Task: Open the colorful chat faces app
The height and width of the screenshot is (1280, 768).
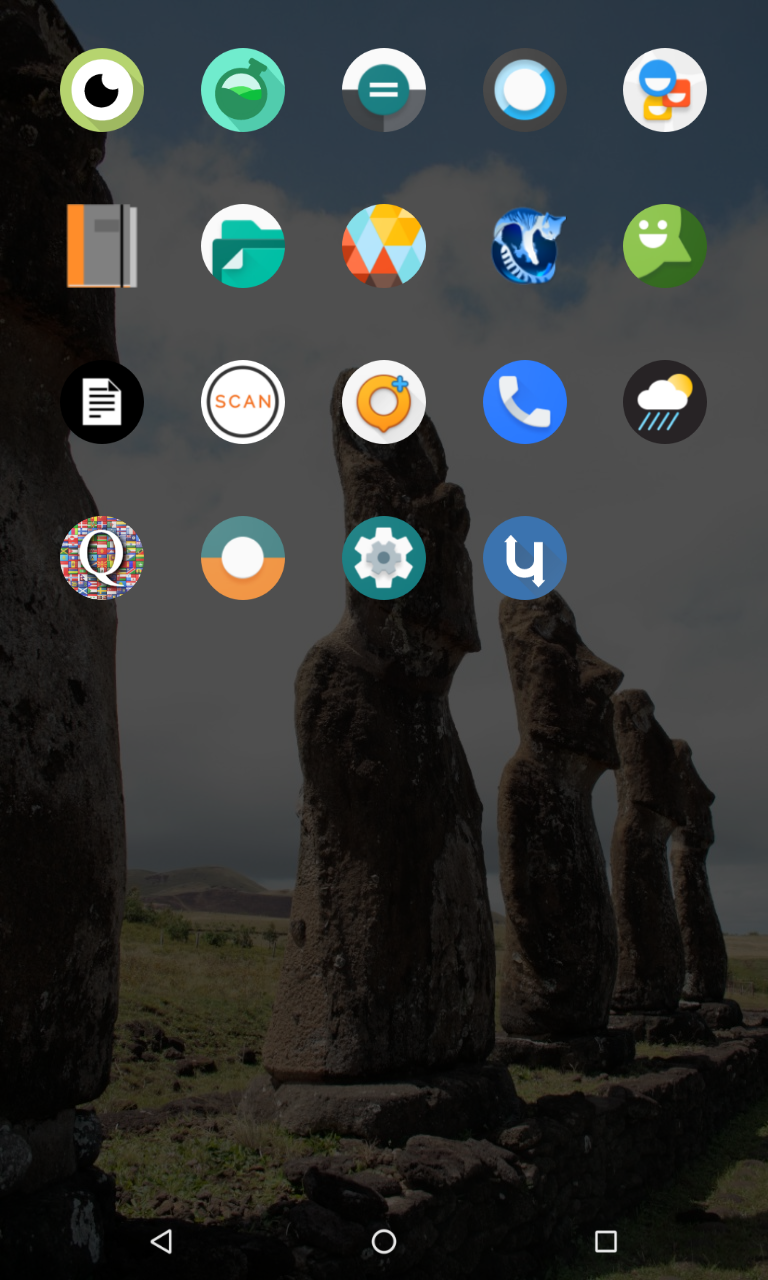Action: point(665,90)
